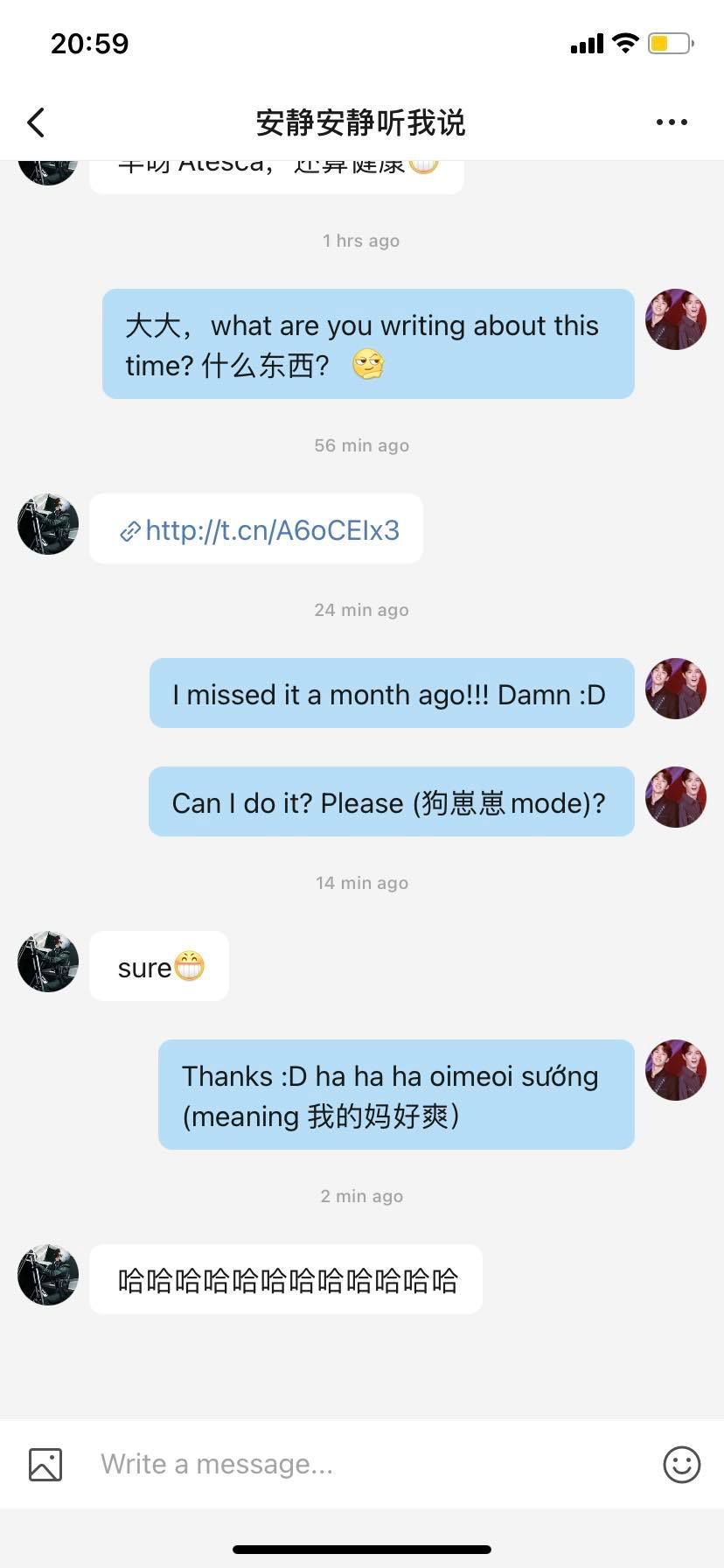Open the http://t.cn/A6oCEIx3 link
This screenshot has height=1568, width=724.
point(271,530)
